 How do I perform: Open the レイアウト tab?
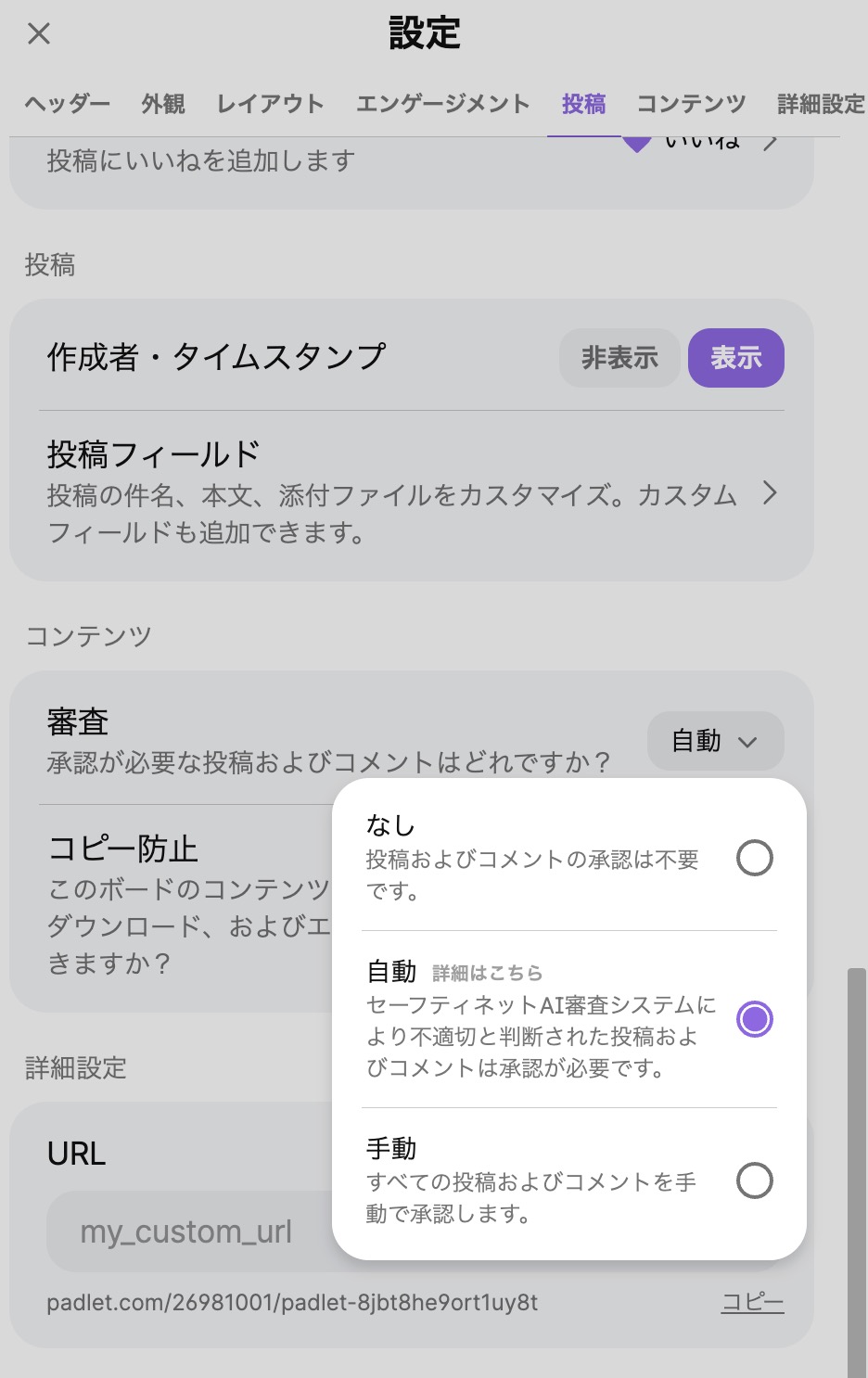[270, 104]
